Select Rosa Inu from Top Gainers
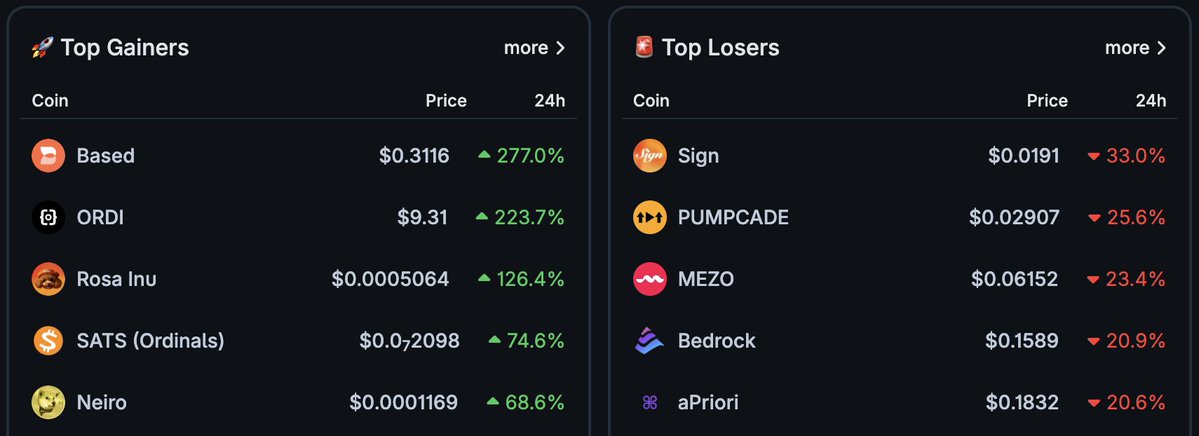The height and width of the screenshot is (436, 1199). point(116,279)
